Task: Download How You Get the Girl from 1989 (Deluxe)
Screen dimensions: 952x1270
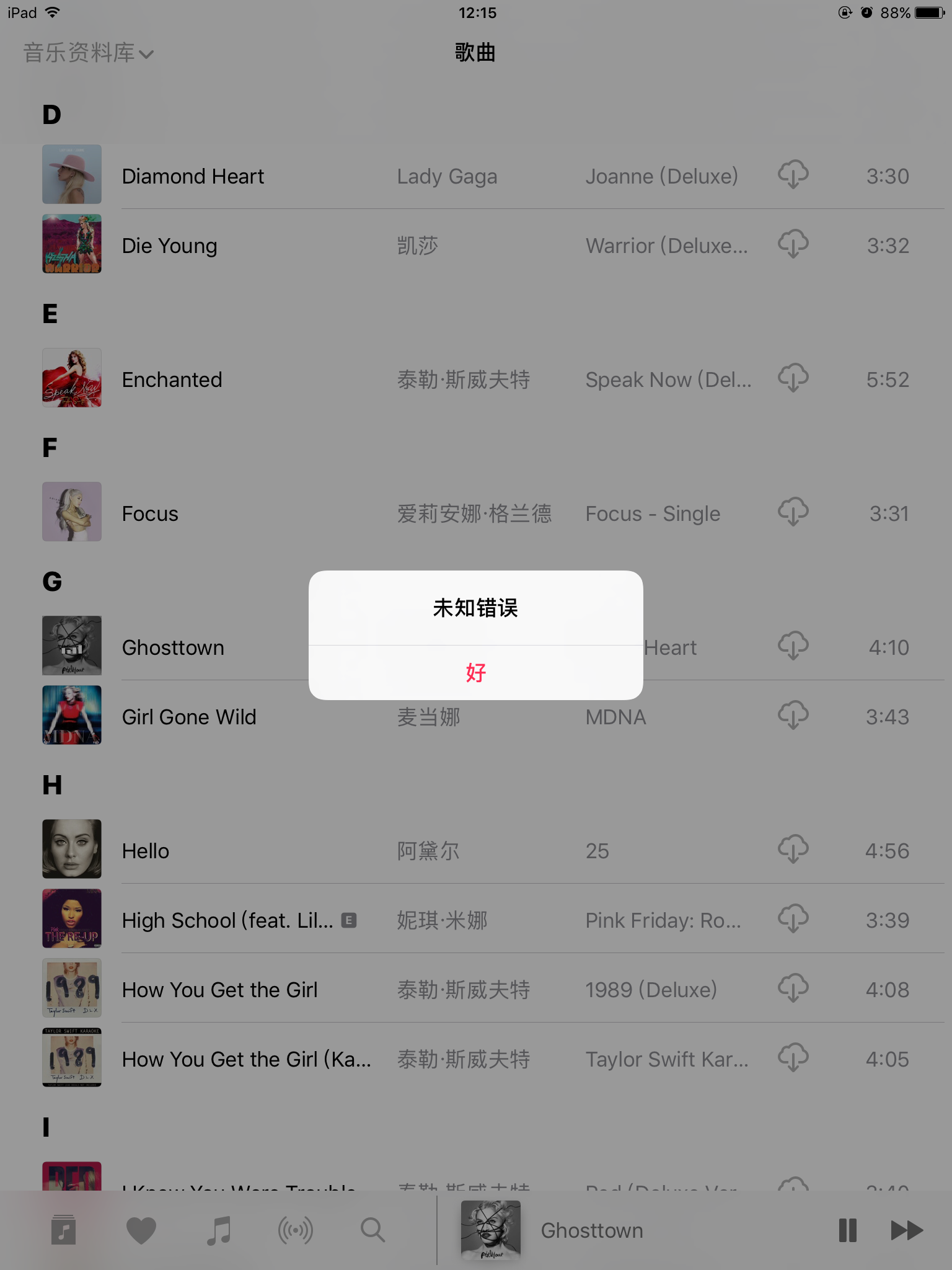Action: [x=793, y=988]
